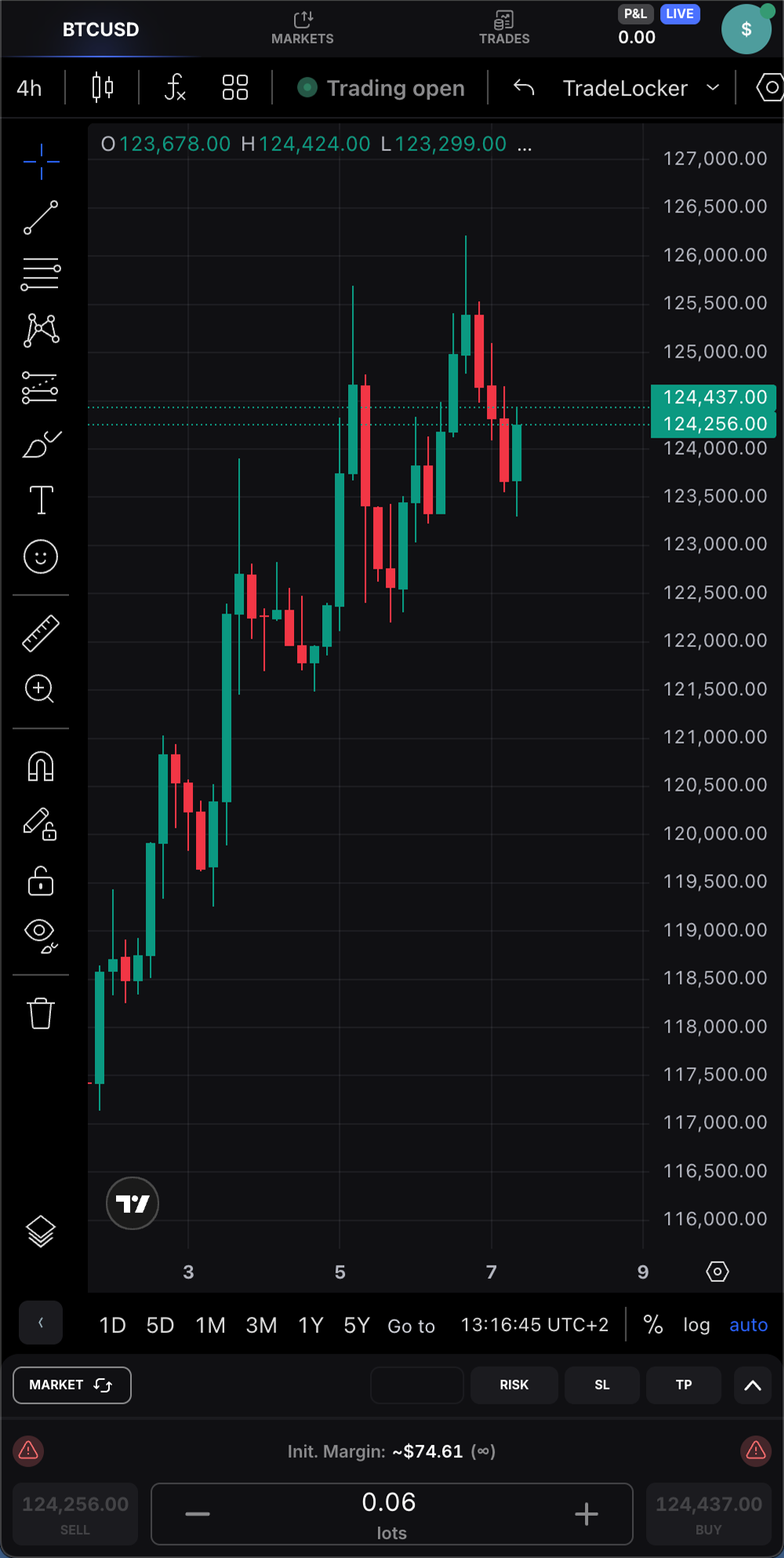The image size is (784, 1558).
Task: Select the trend line drawing tool
Action: tap(41, 217)
